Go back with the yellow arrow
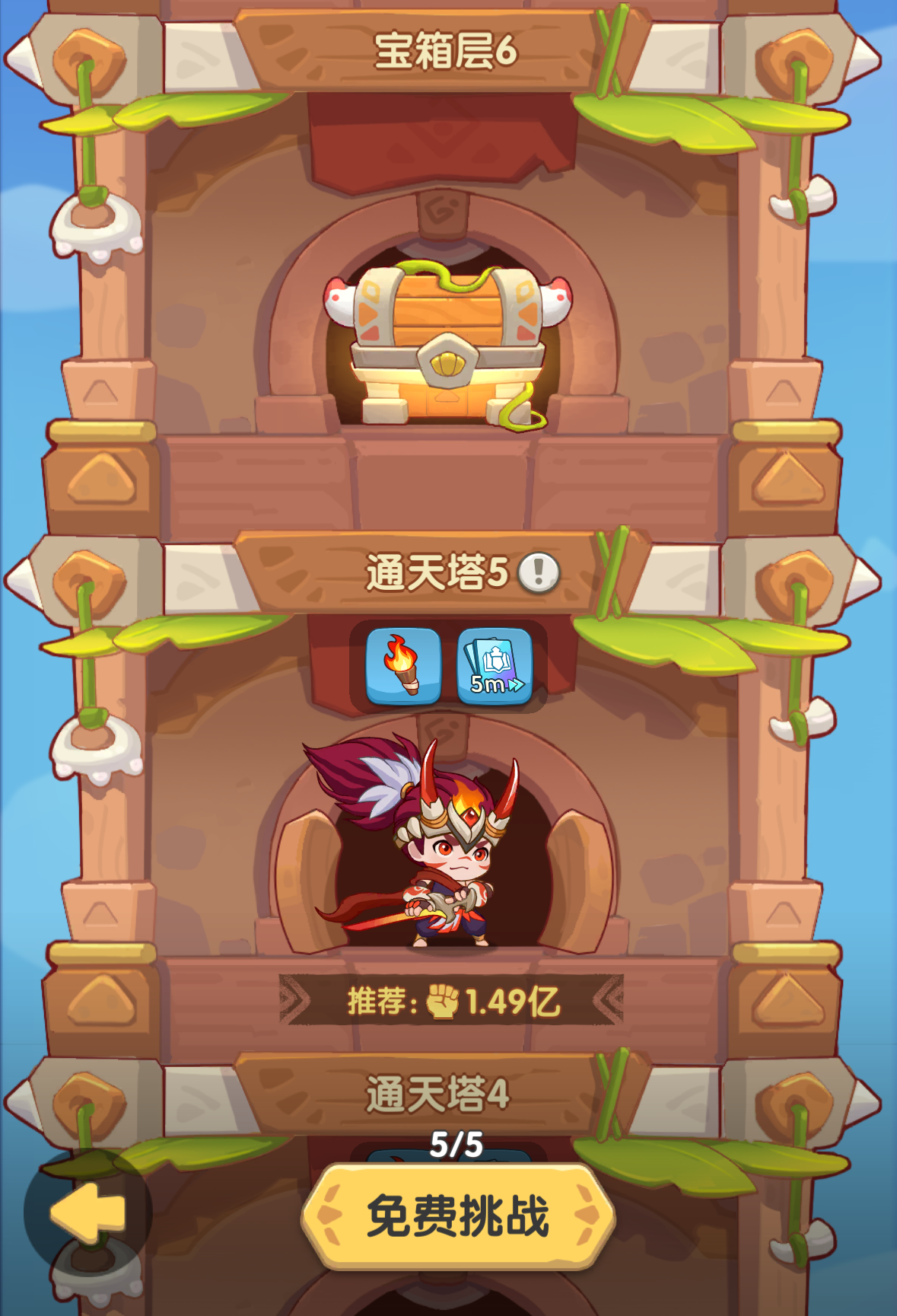 coord(87,1212)
